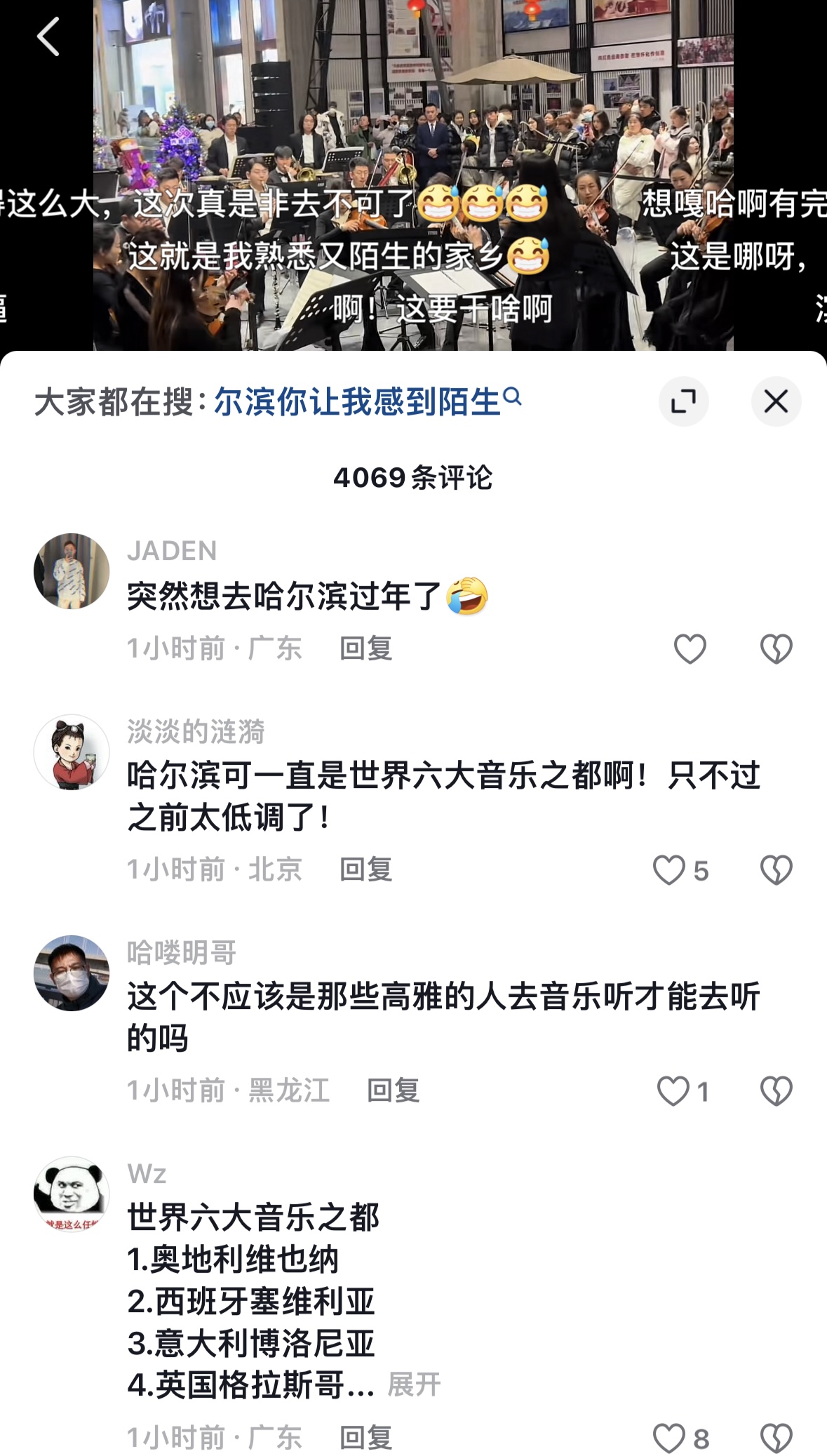Like 淡淡的涟漪's comment
Image resolution: width=827 pixels, height=1456 pixels.
coord(669,870)
